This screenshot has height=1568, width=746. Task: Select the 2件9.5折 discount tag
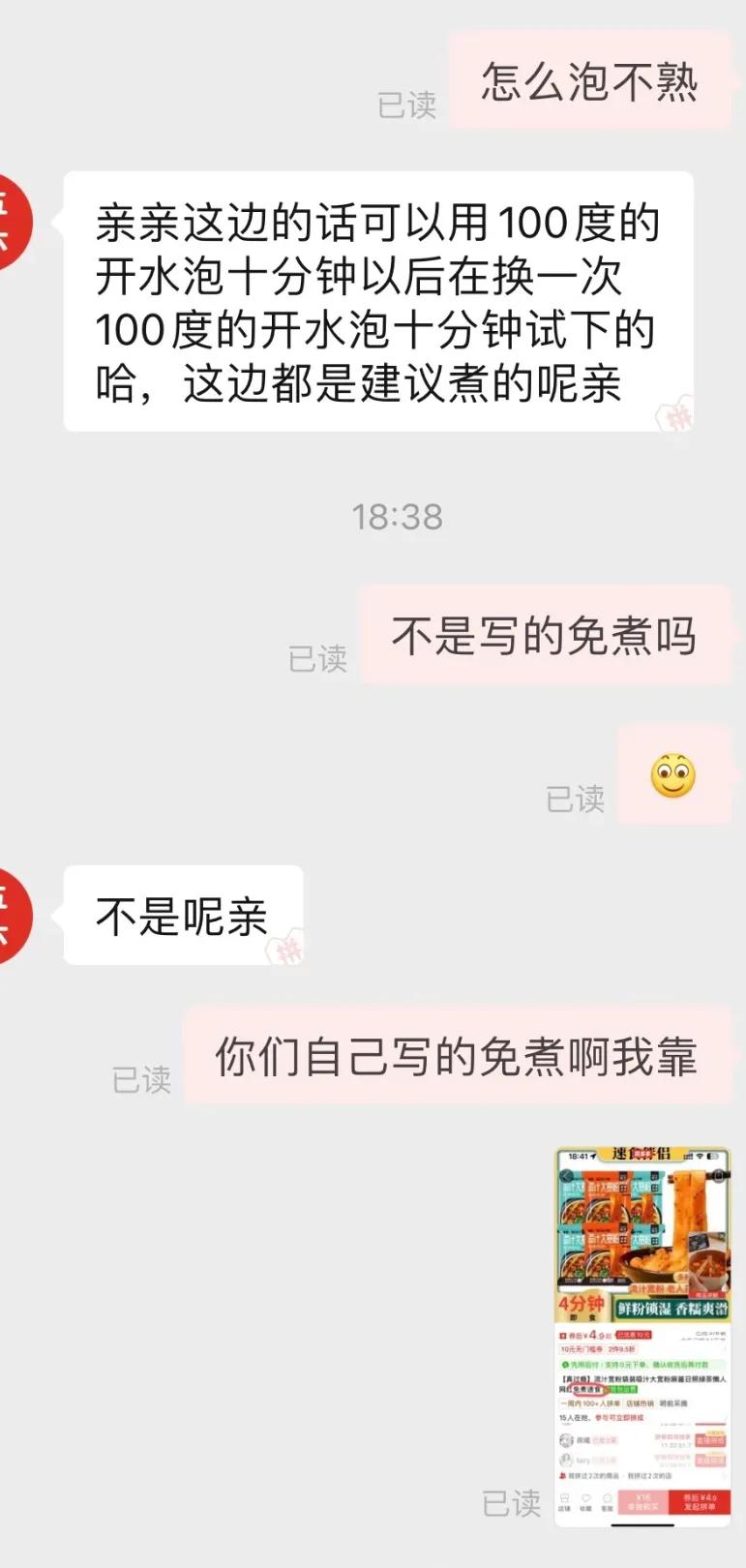621,1347
